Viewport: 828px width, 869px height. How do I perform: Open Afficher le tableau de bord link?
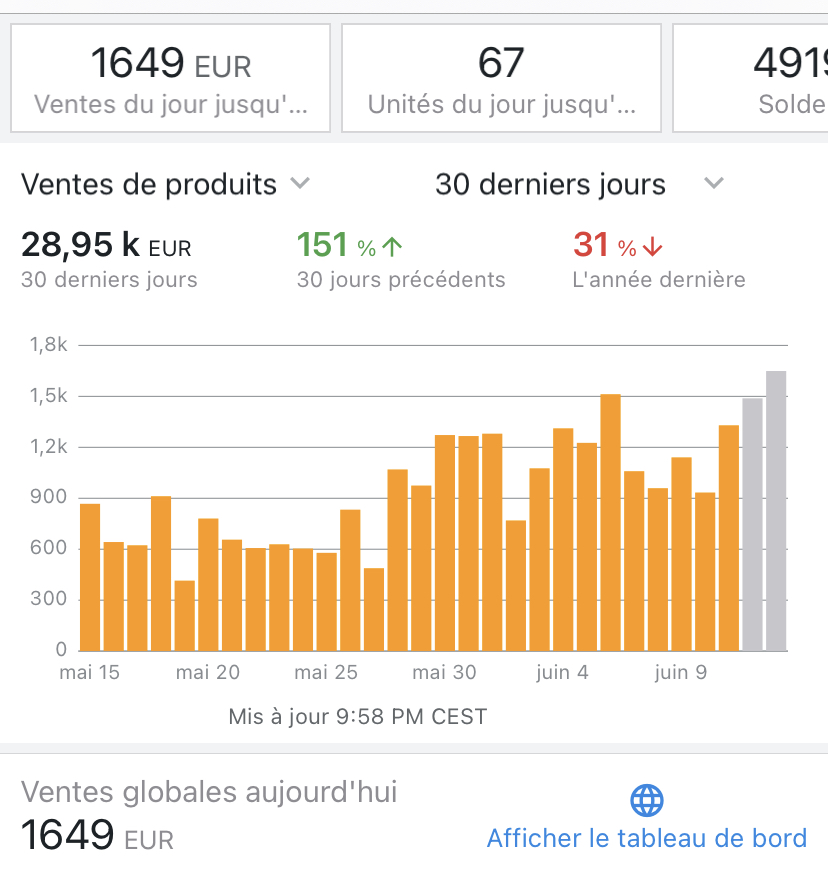[x=646, y=837]
